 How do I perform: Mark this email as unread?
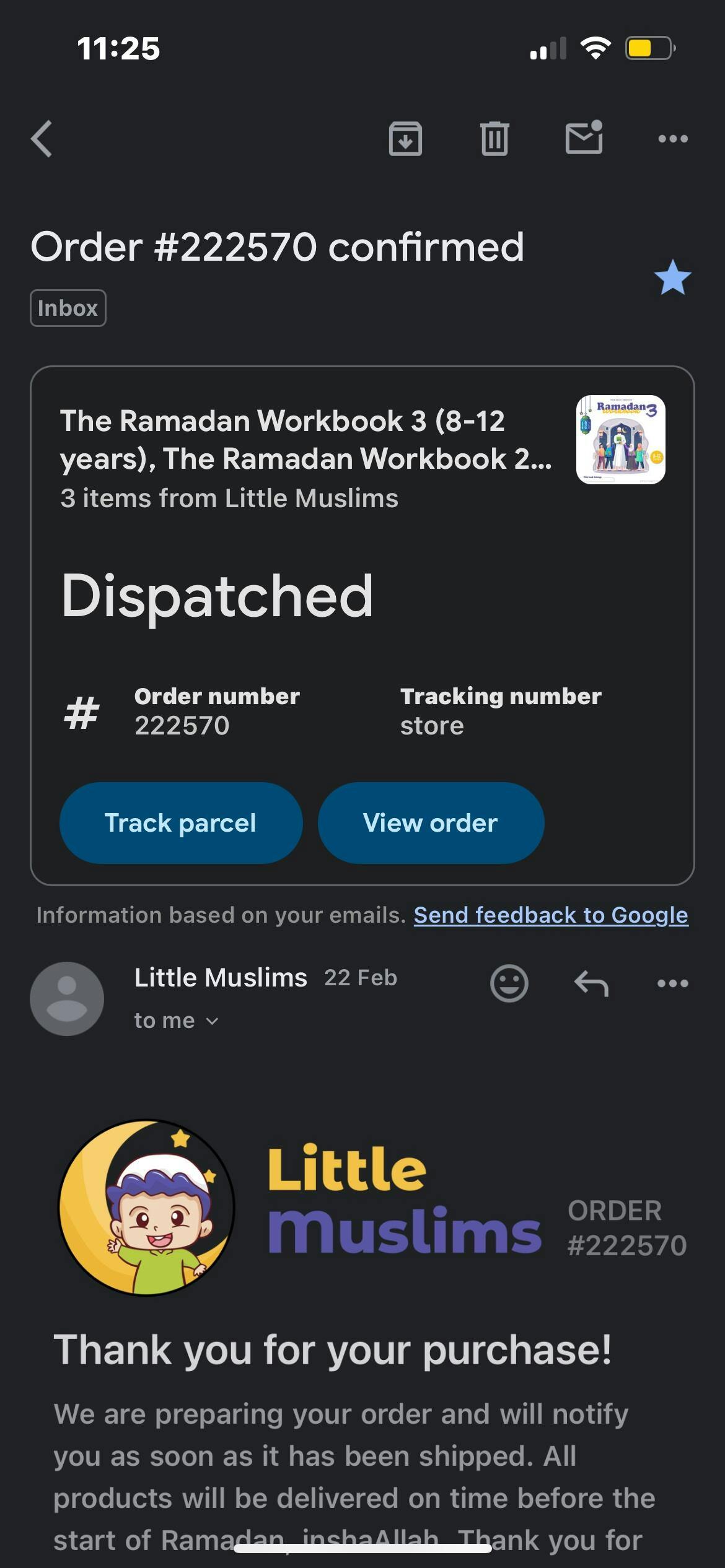(x=584, y=137)
